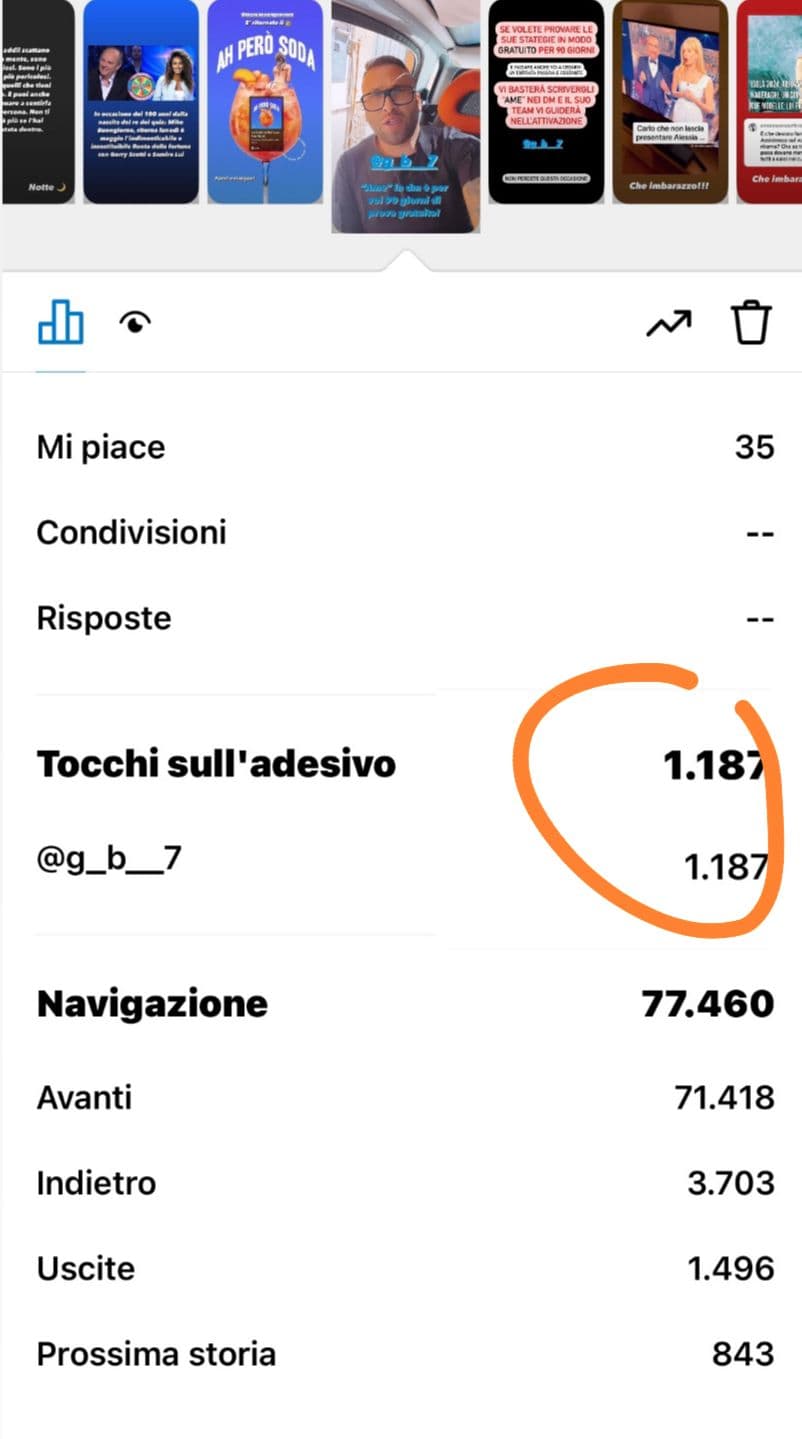The height and width of the screenshot is (1439, 802).
Task: Delete the story using the trash icon
Action: [751, 322]
